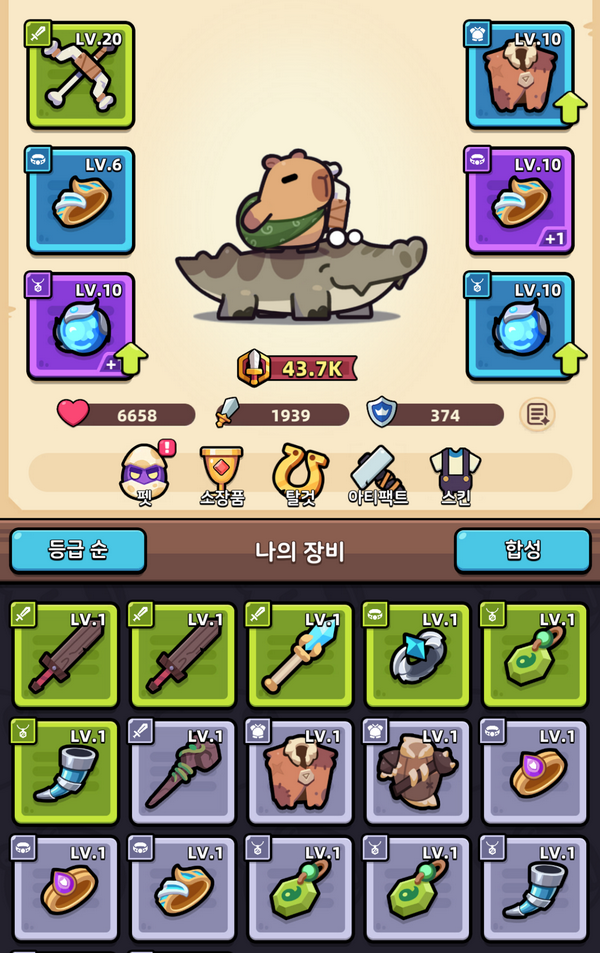Open the equipped purple LV.10 ring slot
This screenshot has width=600, height=953.
click(520, 200)
